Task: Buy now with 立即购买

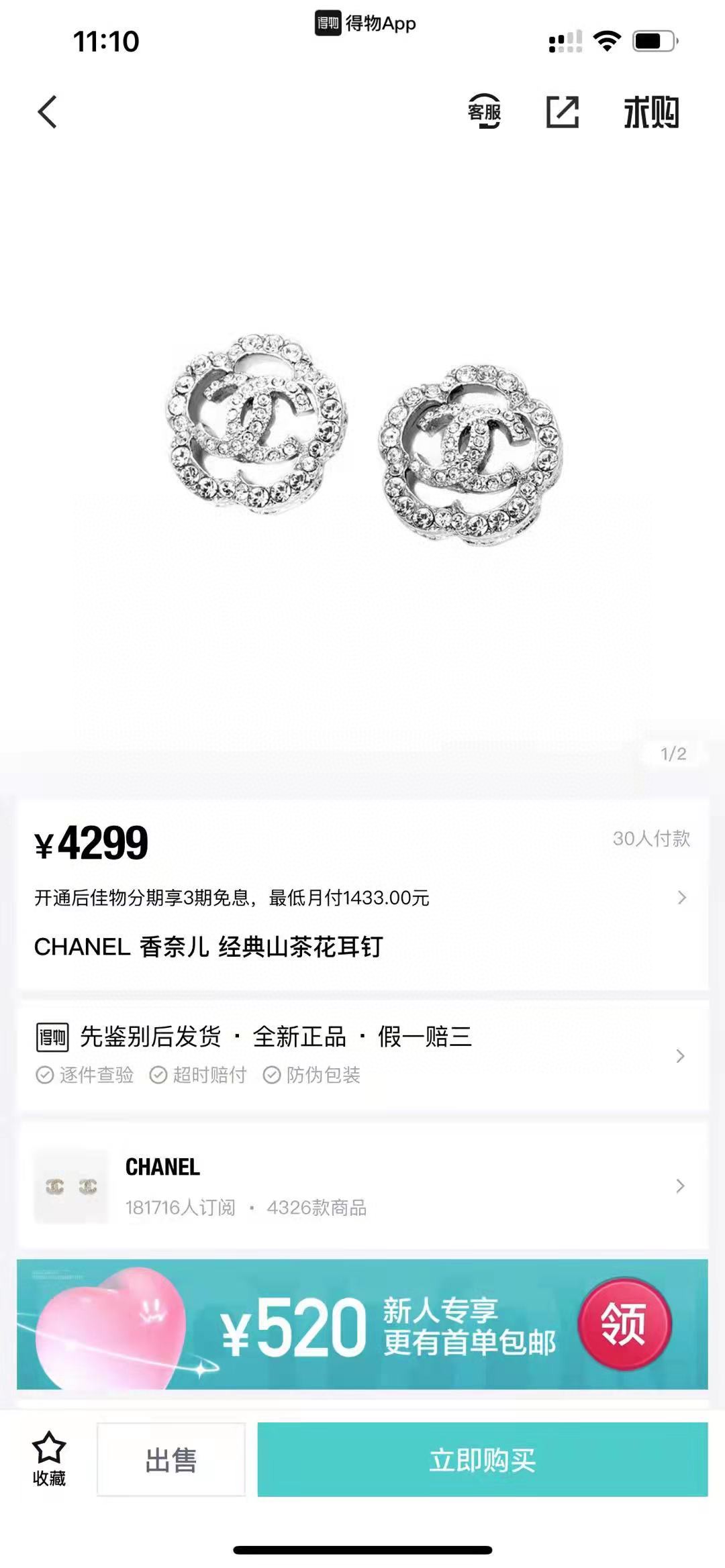Action: pyautogui.click(x=482, y=1460)
